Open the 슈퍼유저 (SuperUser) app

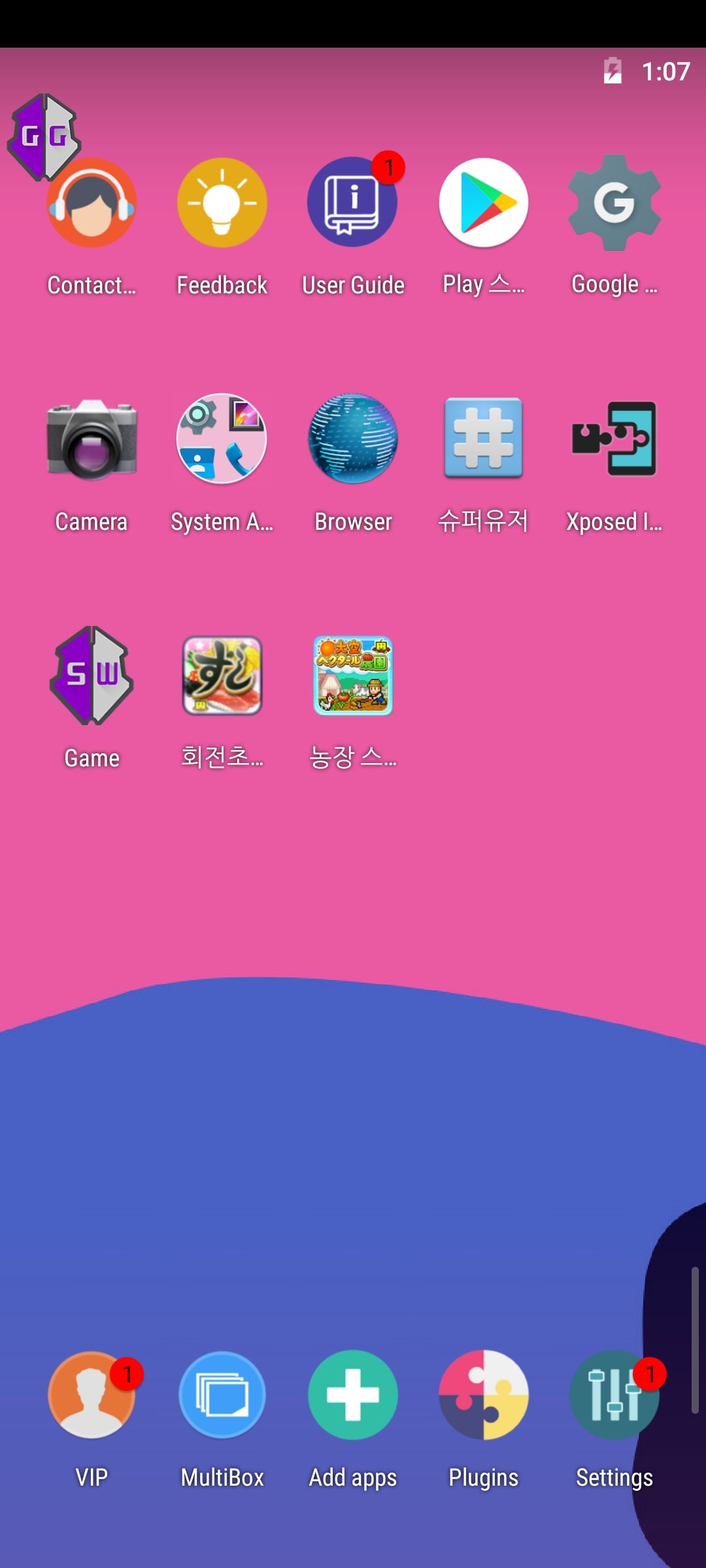click(484, 439)
